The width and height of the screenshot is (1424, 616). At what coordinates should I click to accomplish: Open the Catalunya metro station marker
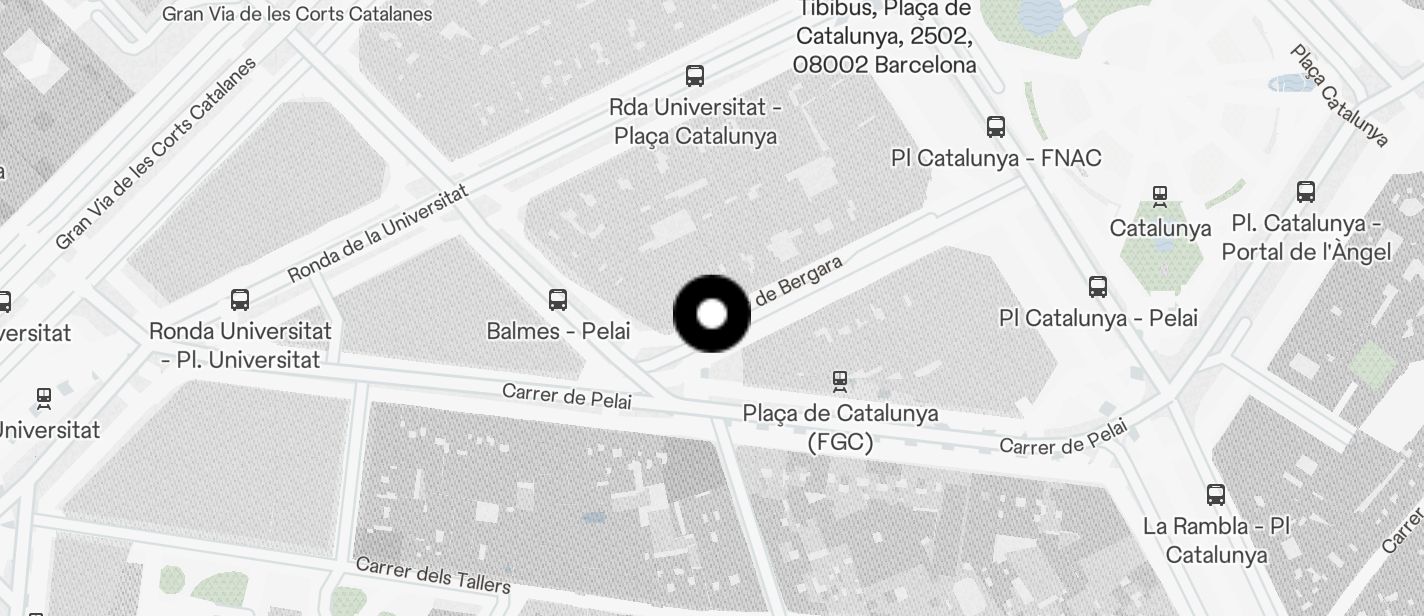(1160, 195)
